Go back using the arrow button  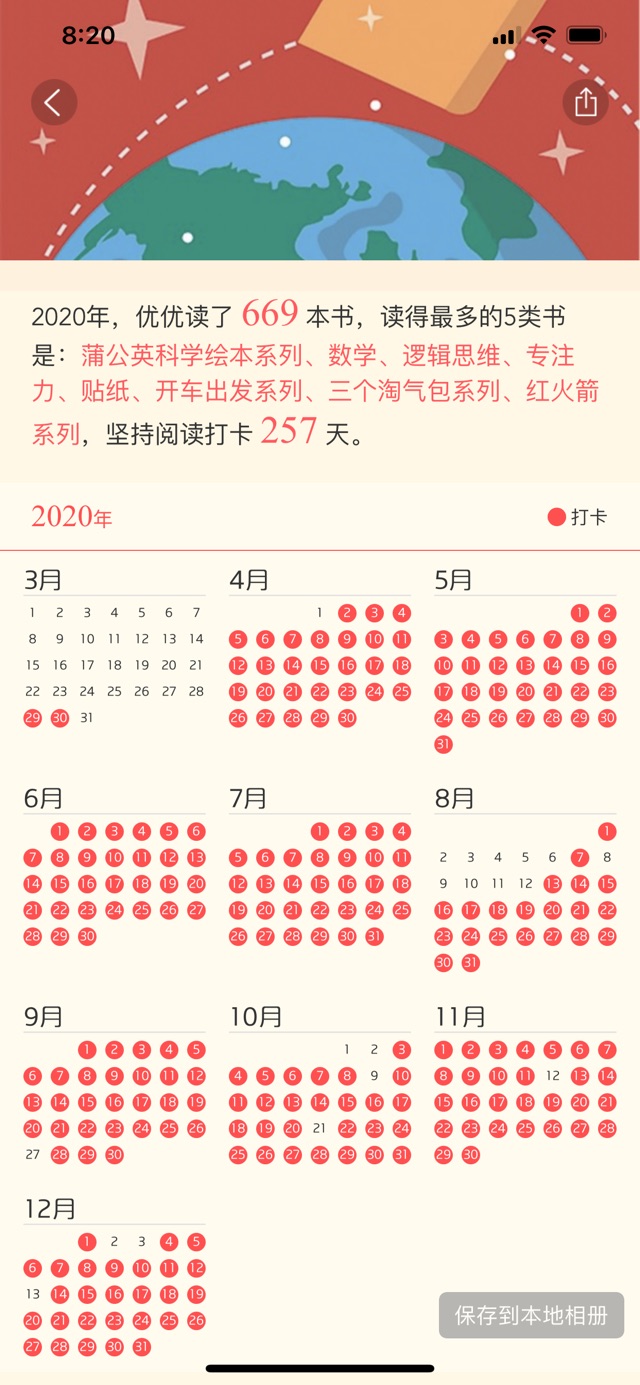coord(54,102)
